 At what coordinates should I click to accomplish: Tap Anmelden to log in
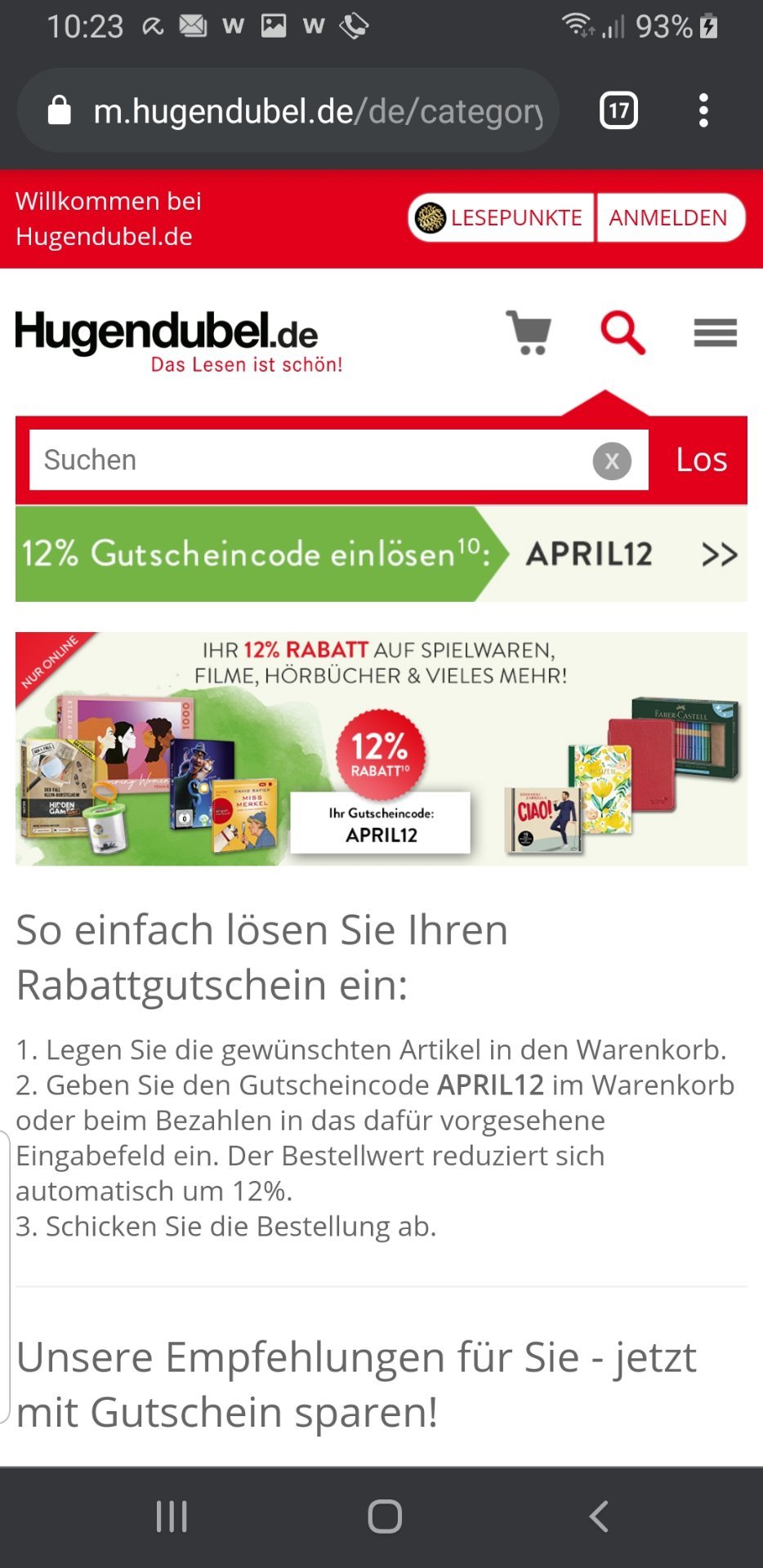pos(670,218)
